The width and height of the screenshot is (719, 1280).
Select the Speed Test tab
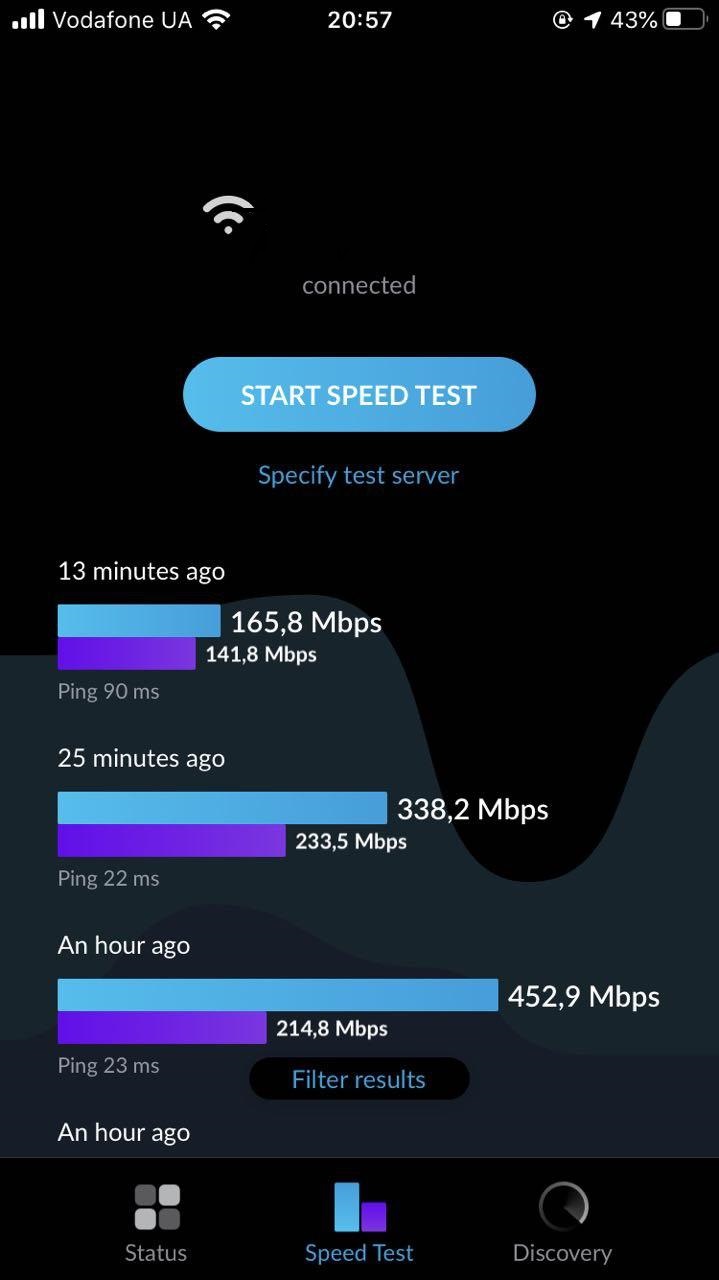359,1222
